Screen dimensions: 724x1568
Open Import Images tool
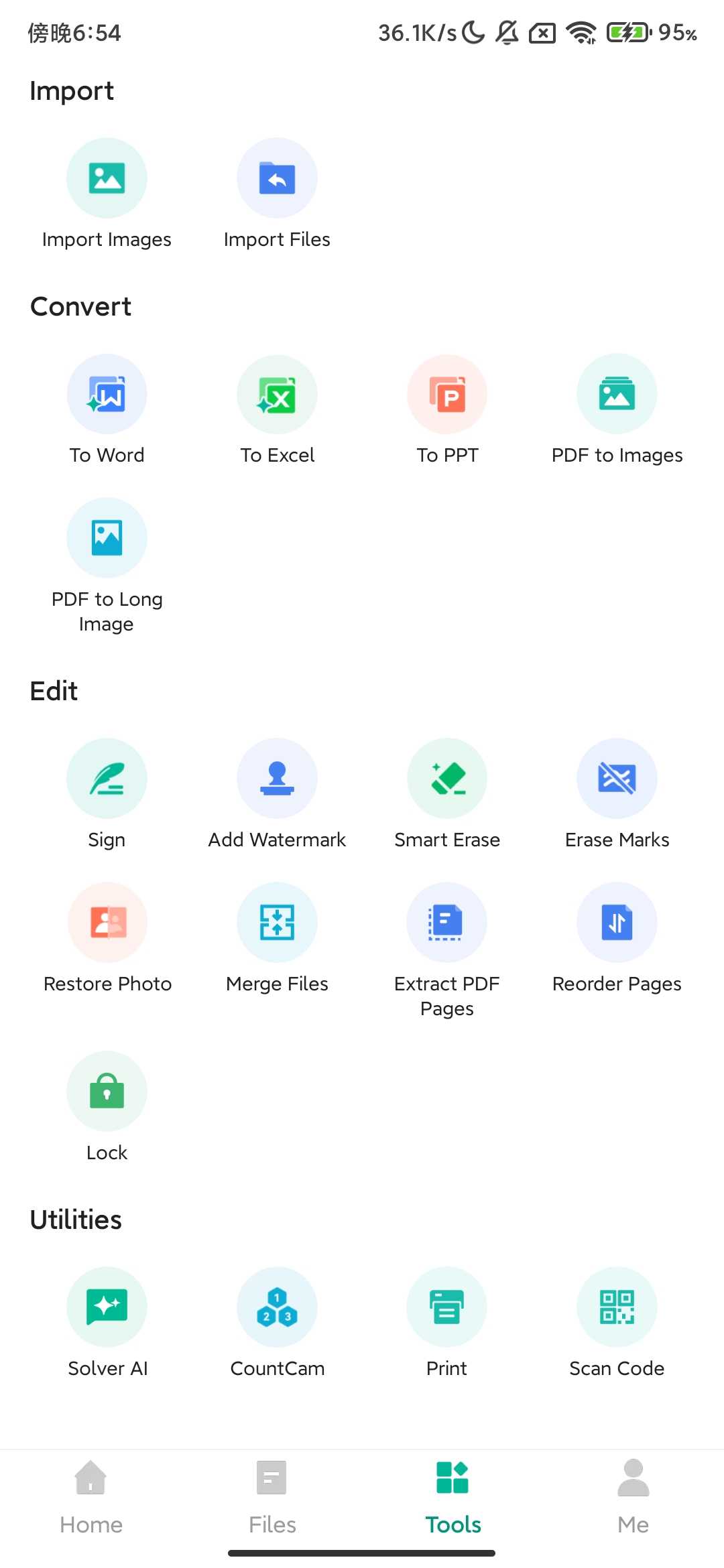point(107,178)
